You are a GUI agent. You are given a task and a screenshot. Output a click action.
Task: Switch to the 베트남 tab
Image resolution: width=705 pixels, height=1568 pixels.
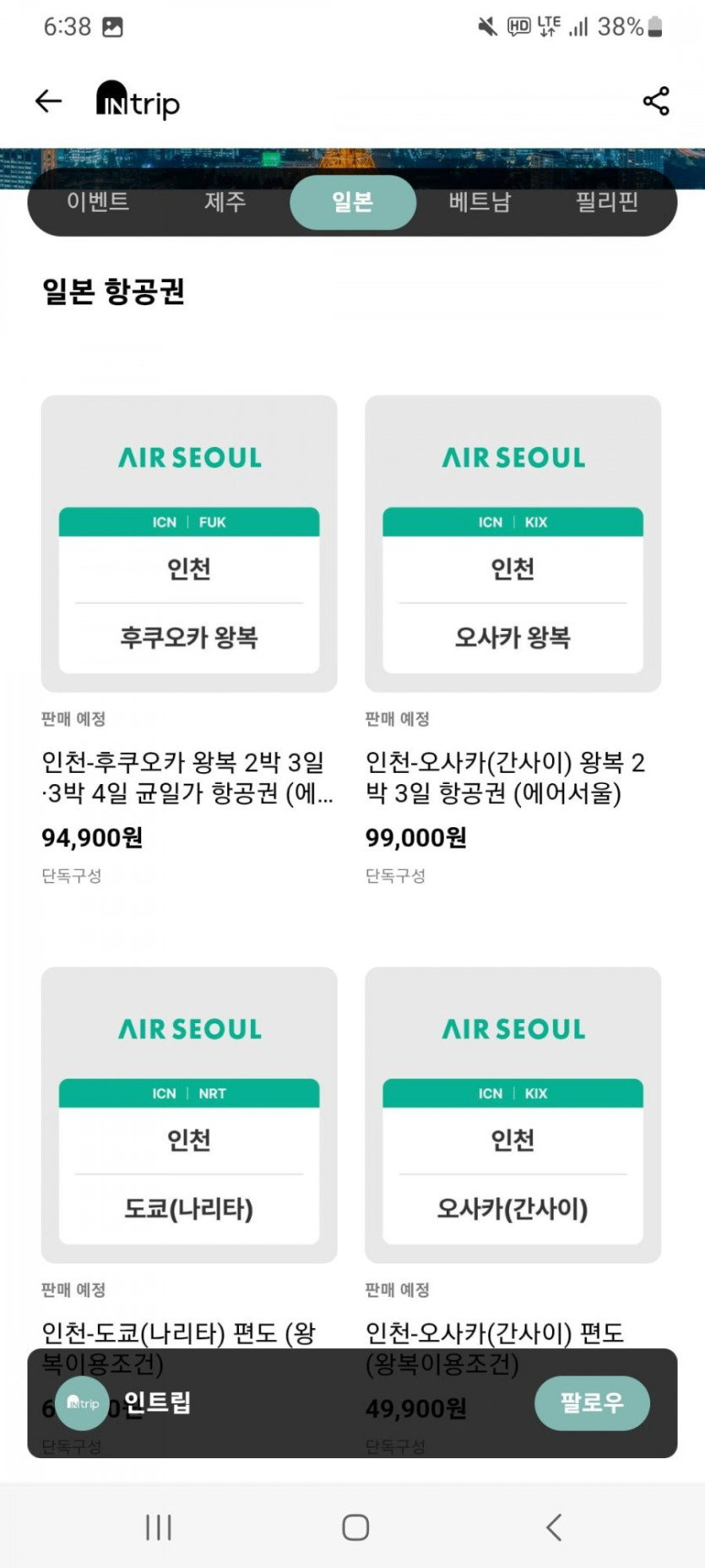[480, 202]
